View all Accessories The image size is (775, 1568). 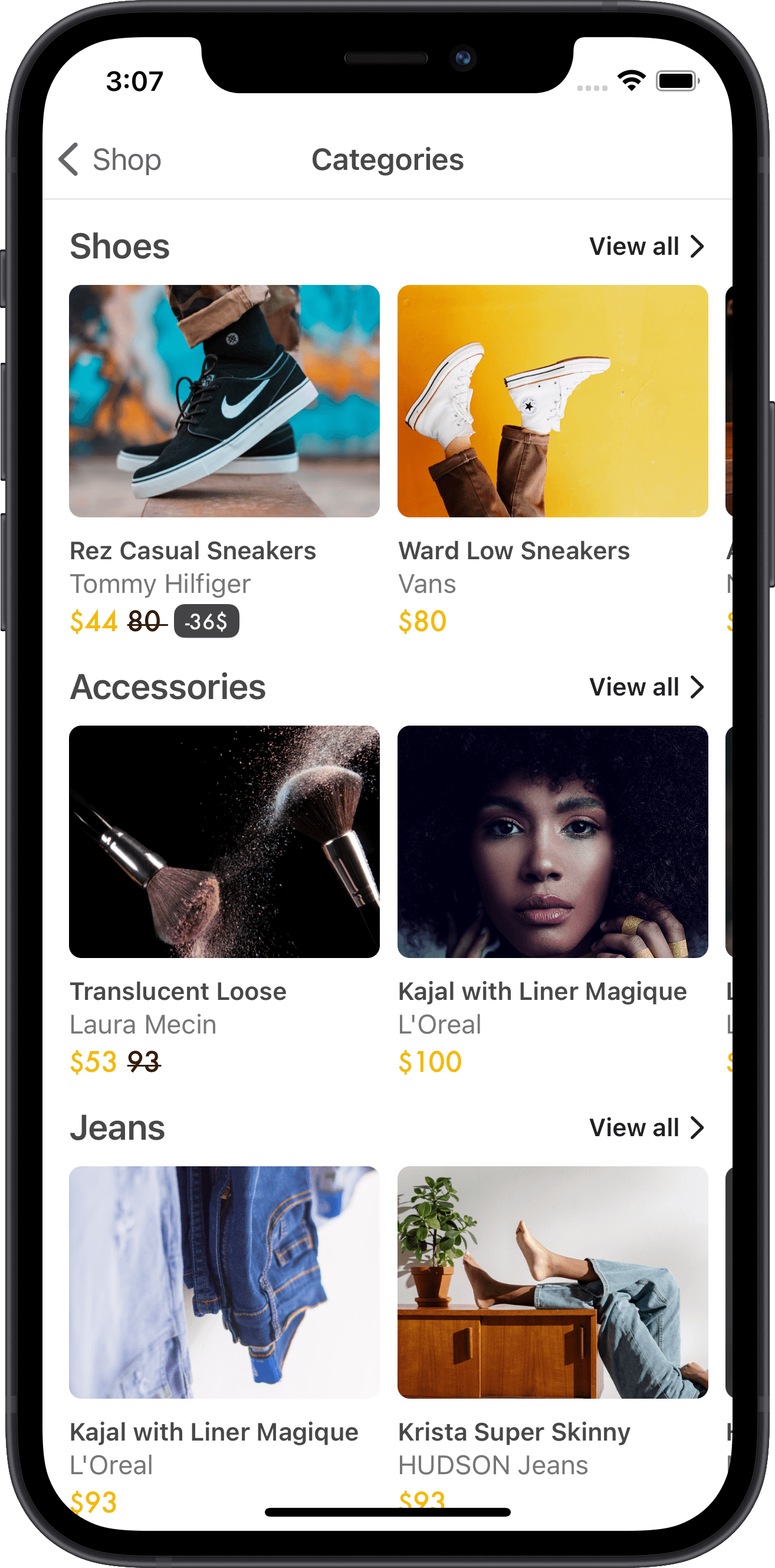646,687
